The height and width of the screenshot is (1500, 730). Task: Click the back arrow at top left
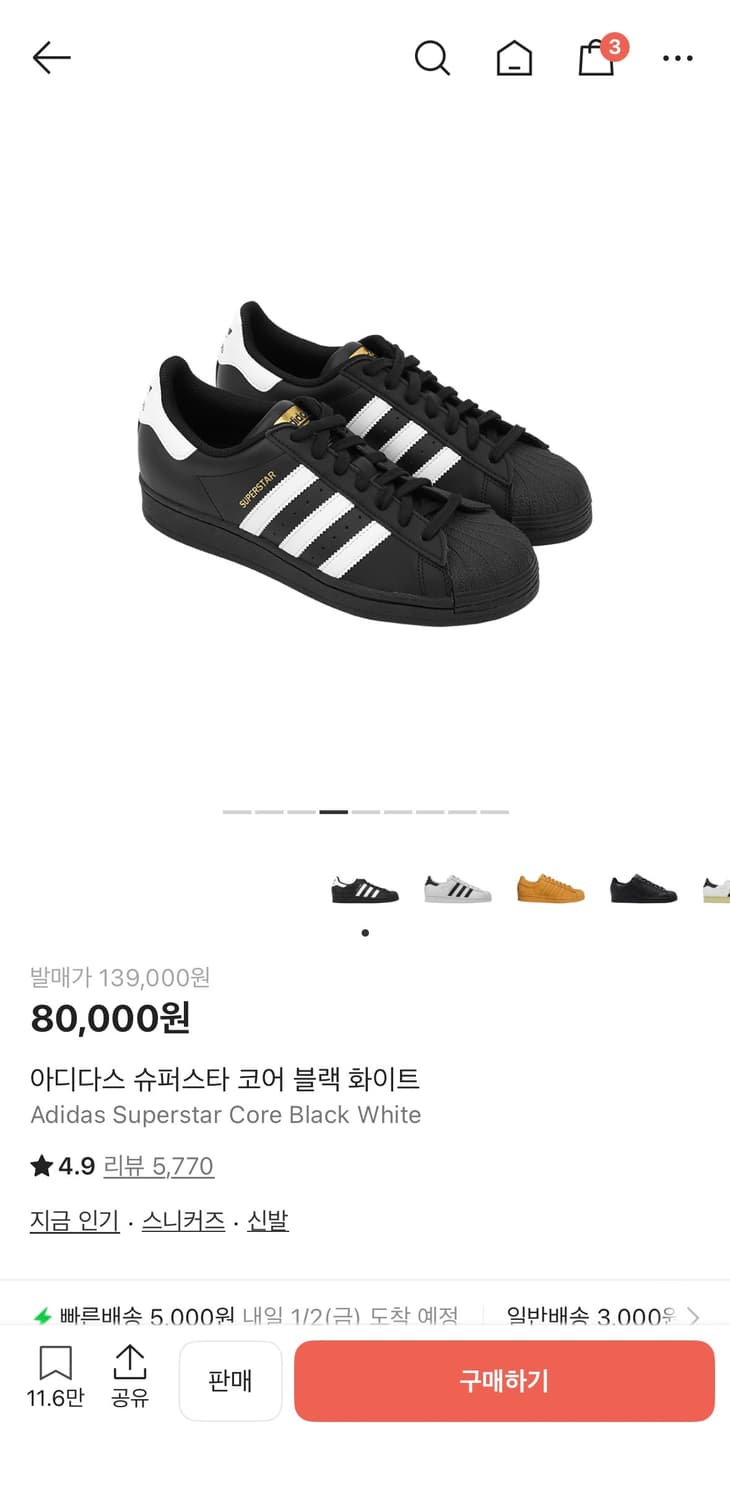(x=51, y=57)
